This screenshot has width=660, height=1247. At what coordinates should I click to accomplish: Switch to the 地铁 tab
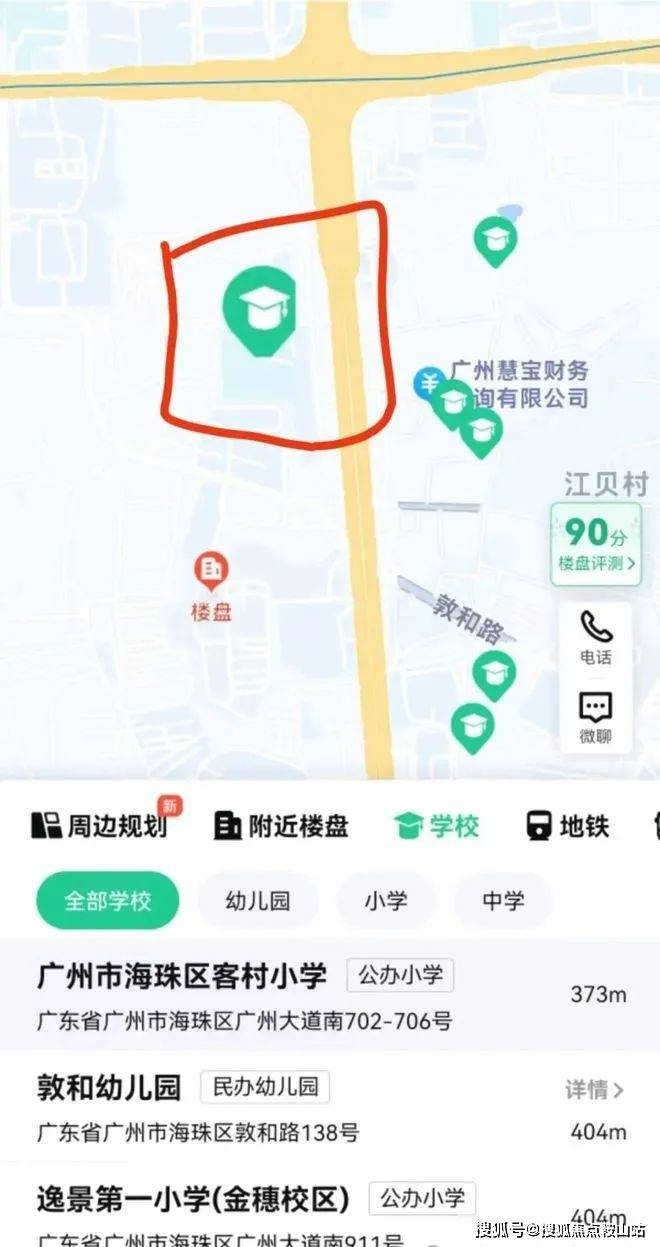(567, 826)
